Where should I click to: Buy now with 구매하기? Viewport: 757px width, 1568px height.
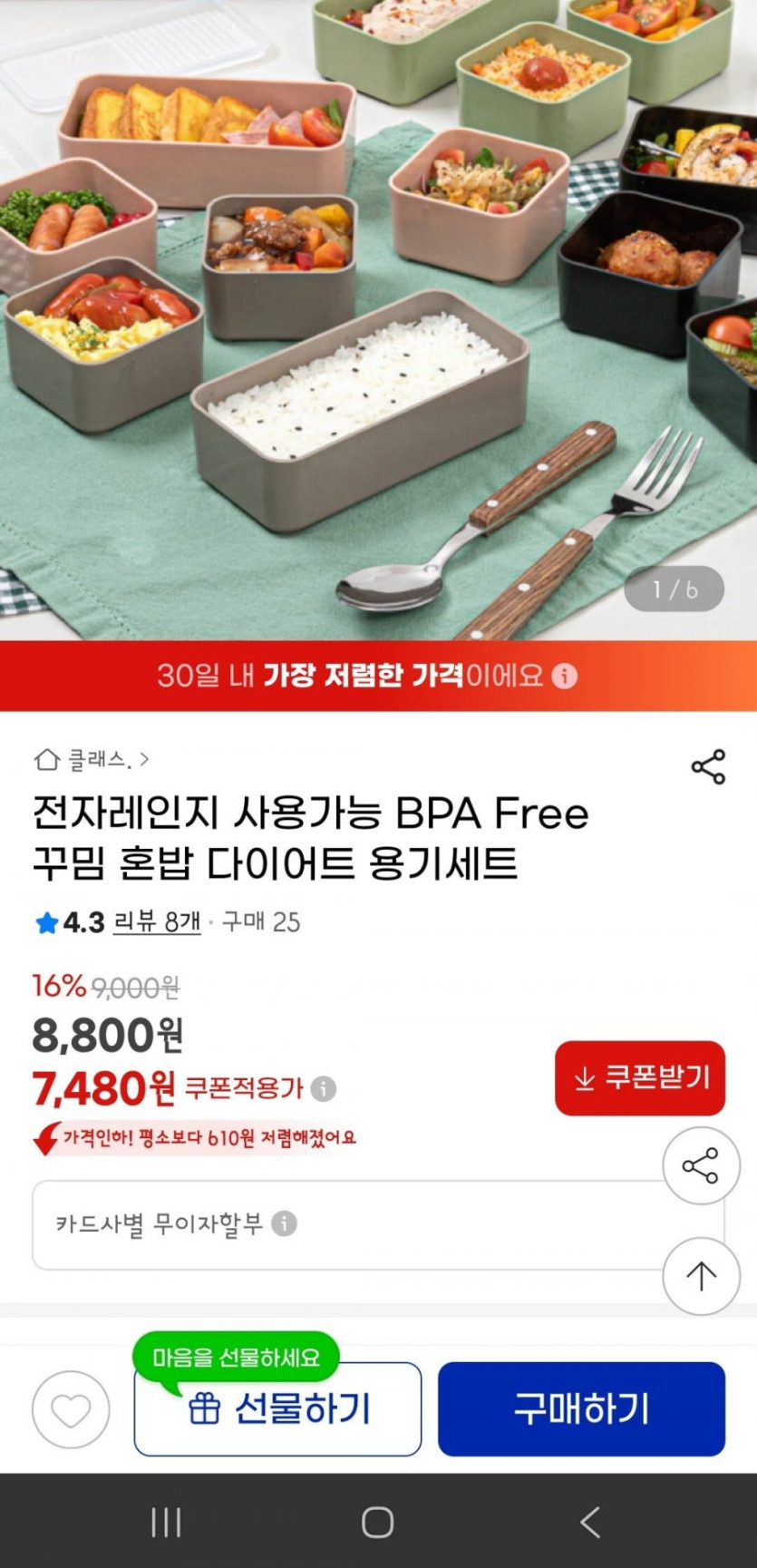click(x=581, y=1409)
